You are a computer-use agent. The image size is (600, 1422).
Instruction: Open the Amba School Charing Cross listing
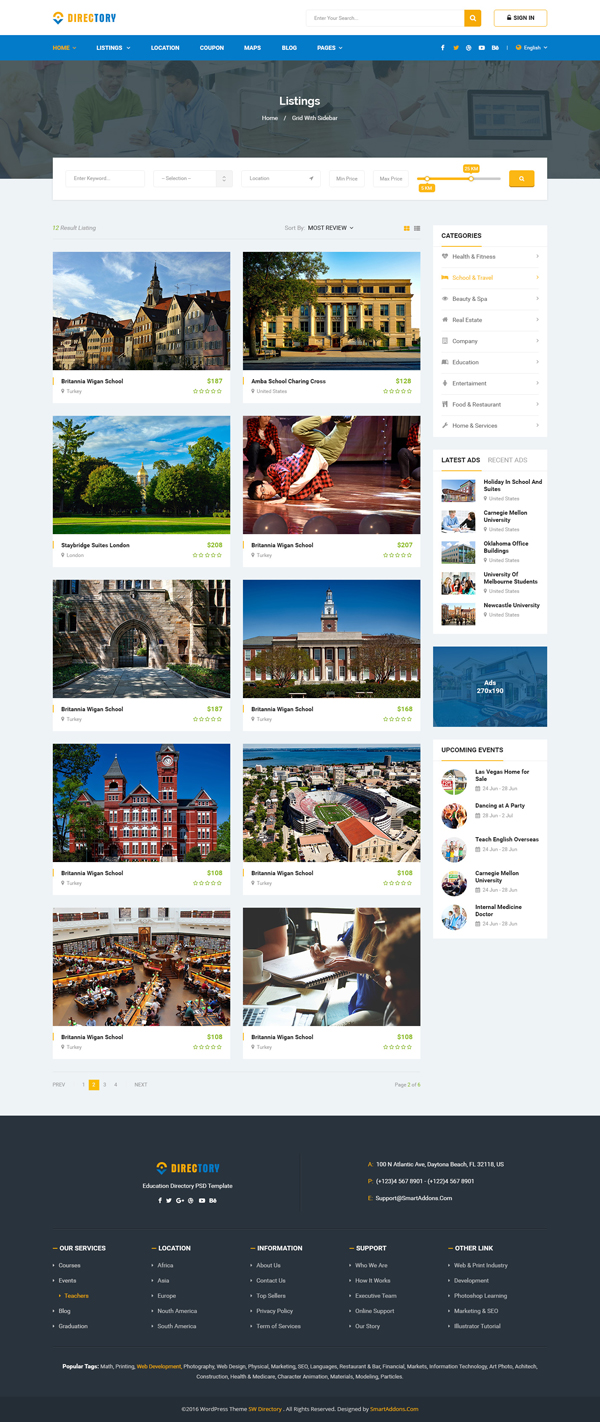[288, 381]
